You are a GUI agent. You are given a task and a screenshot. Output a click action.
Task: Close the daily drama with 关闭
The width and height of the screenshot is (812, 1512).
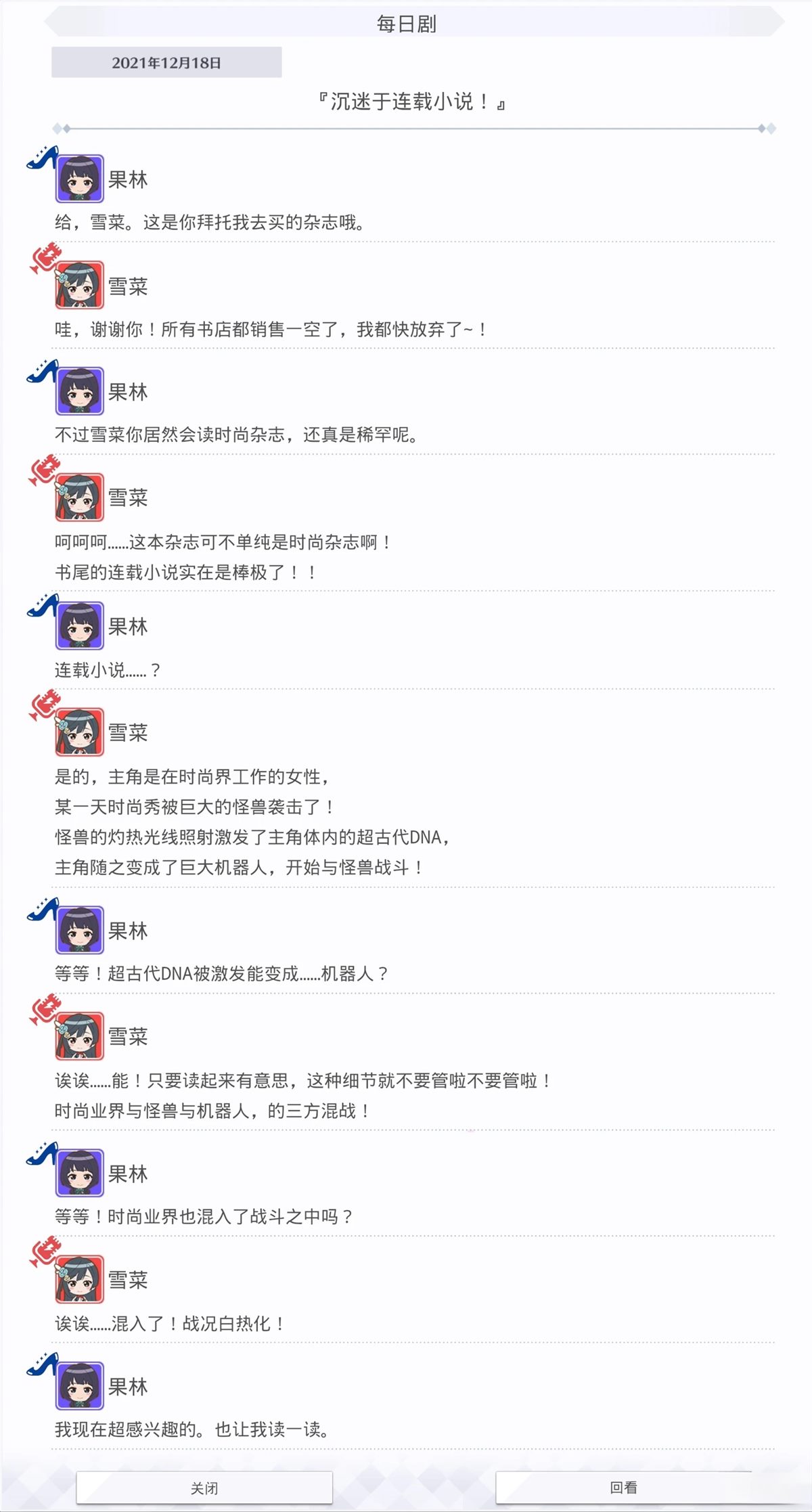tap(204, 1487)
